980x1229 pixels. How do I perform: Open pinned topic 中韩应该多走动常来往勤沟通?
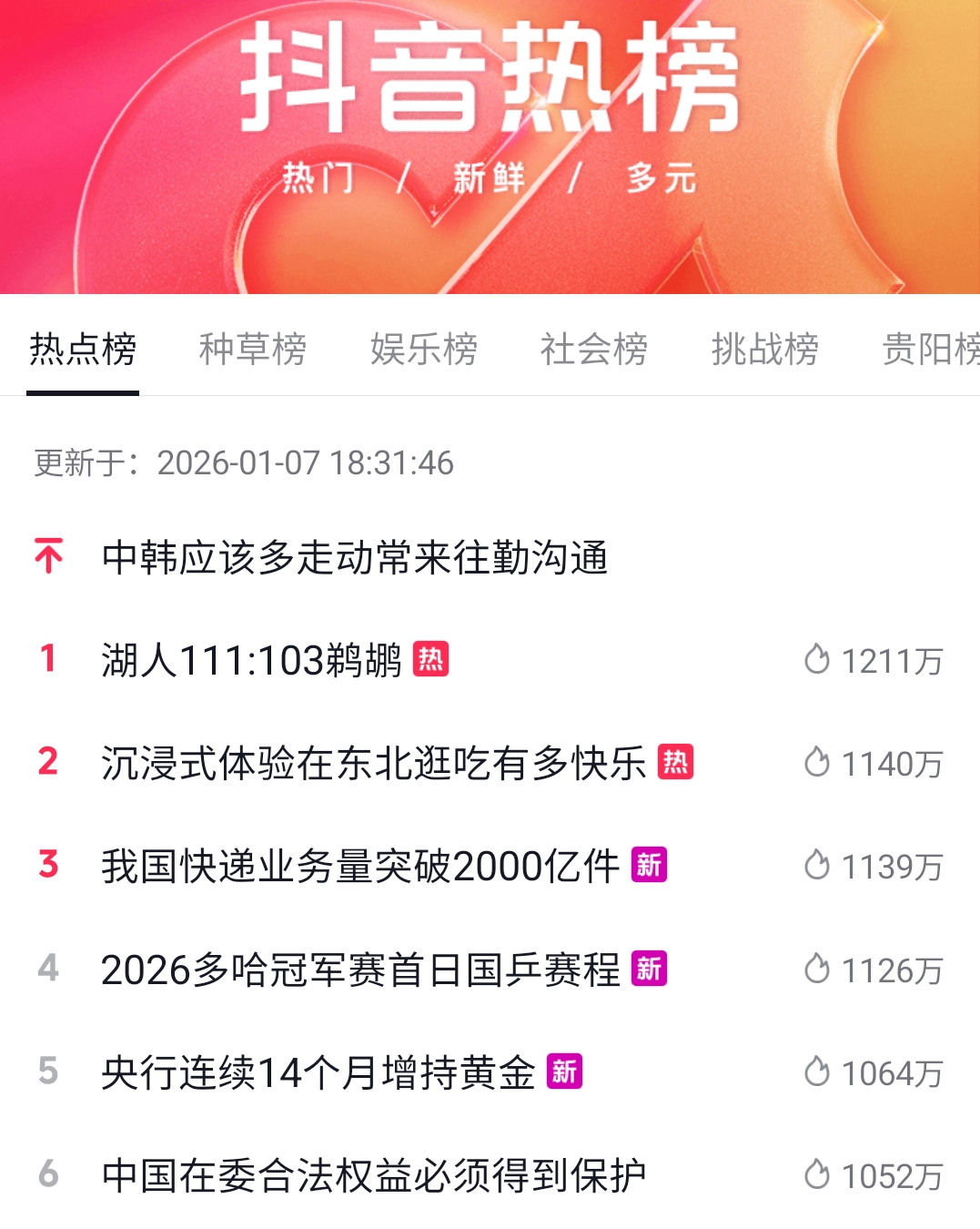[x=355, y=557]
